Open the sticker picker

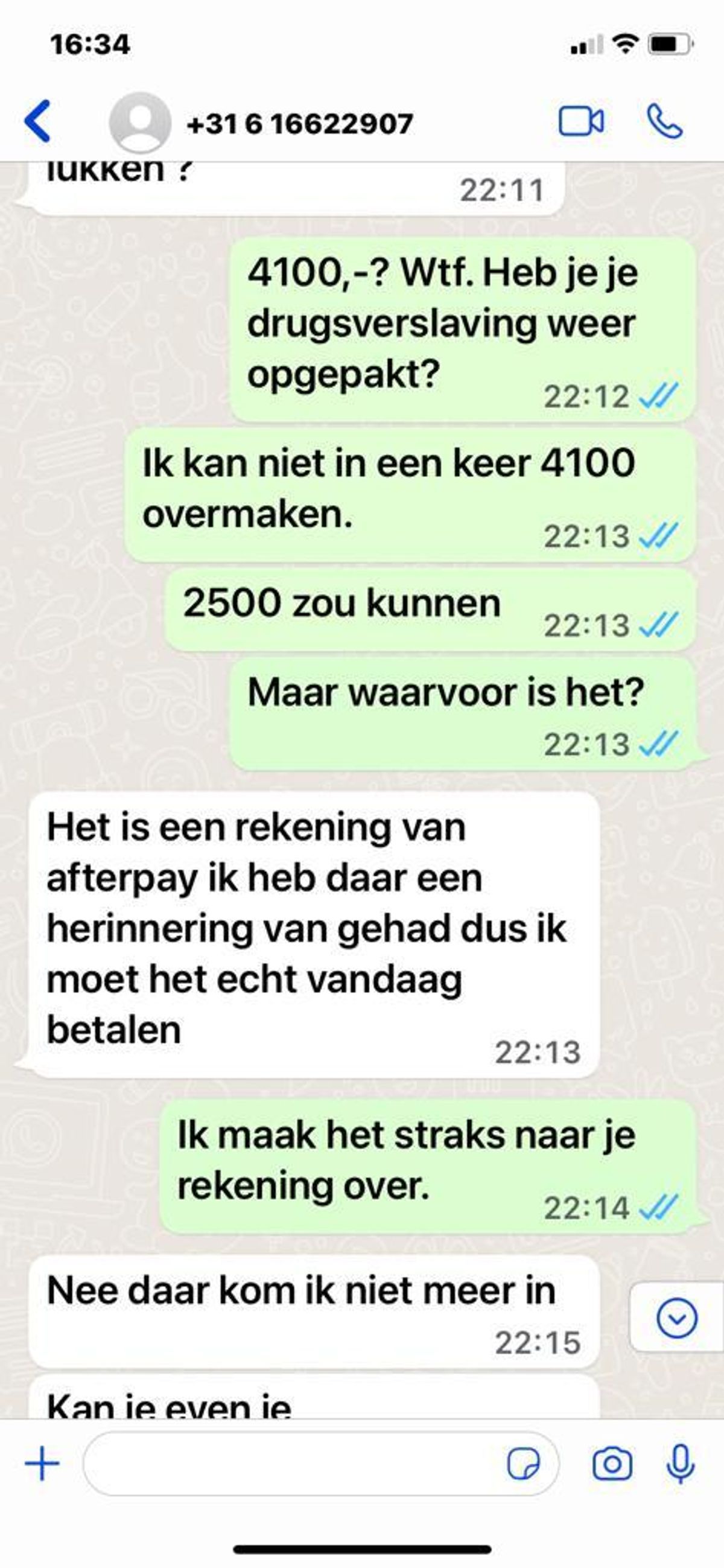pos(523,1464)
